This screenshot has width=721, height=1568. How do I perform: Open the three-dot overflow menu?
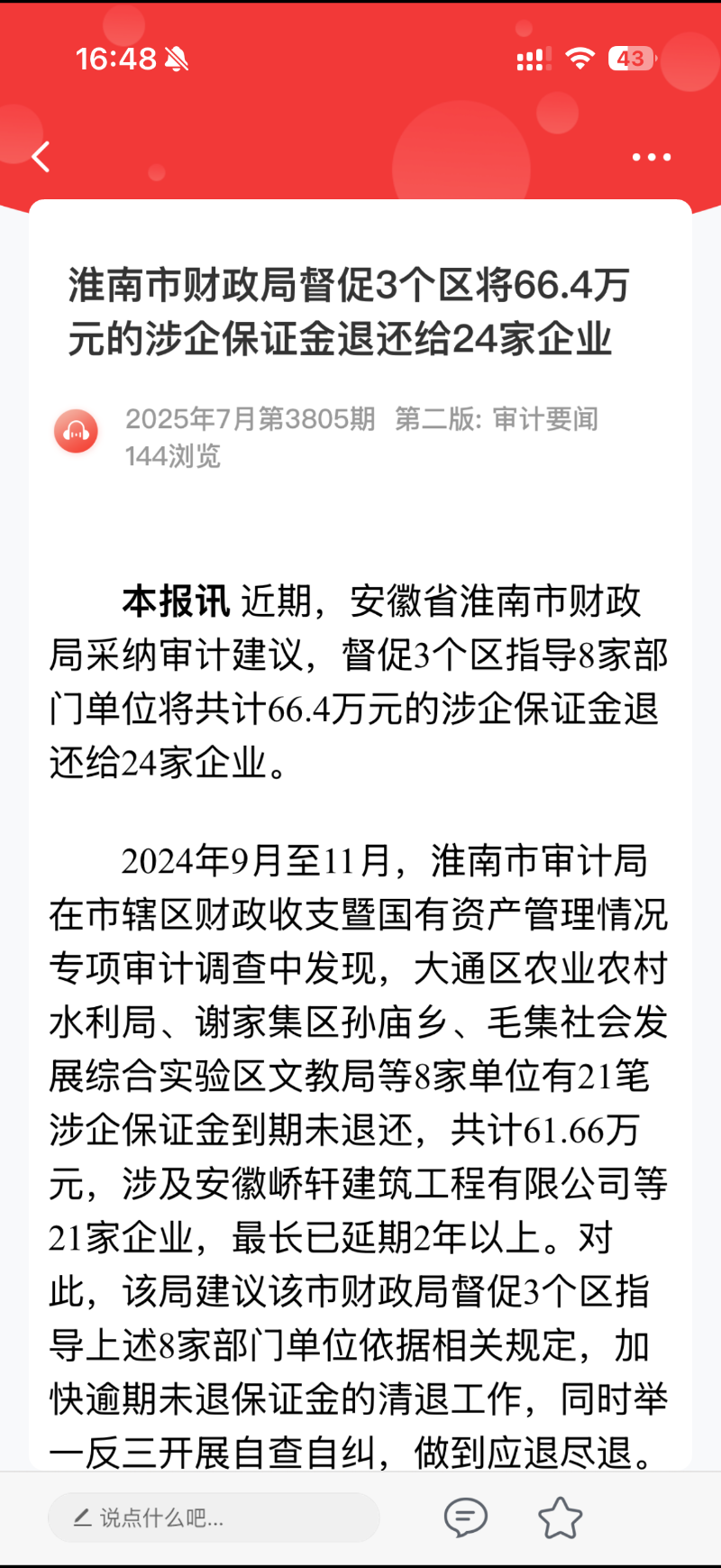coord(651,157)
